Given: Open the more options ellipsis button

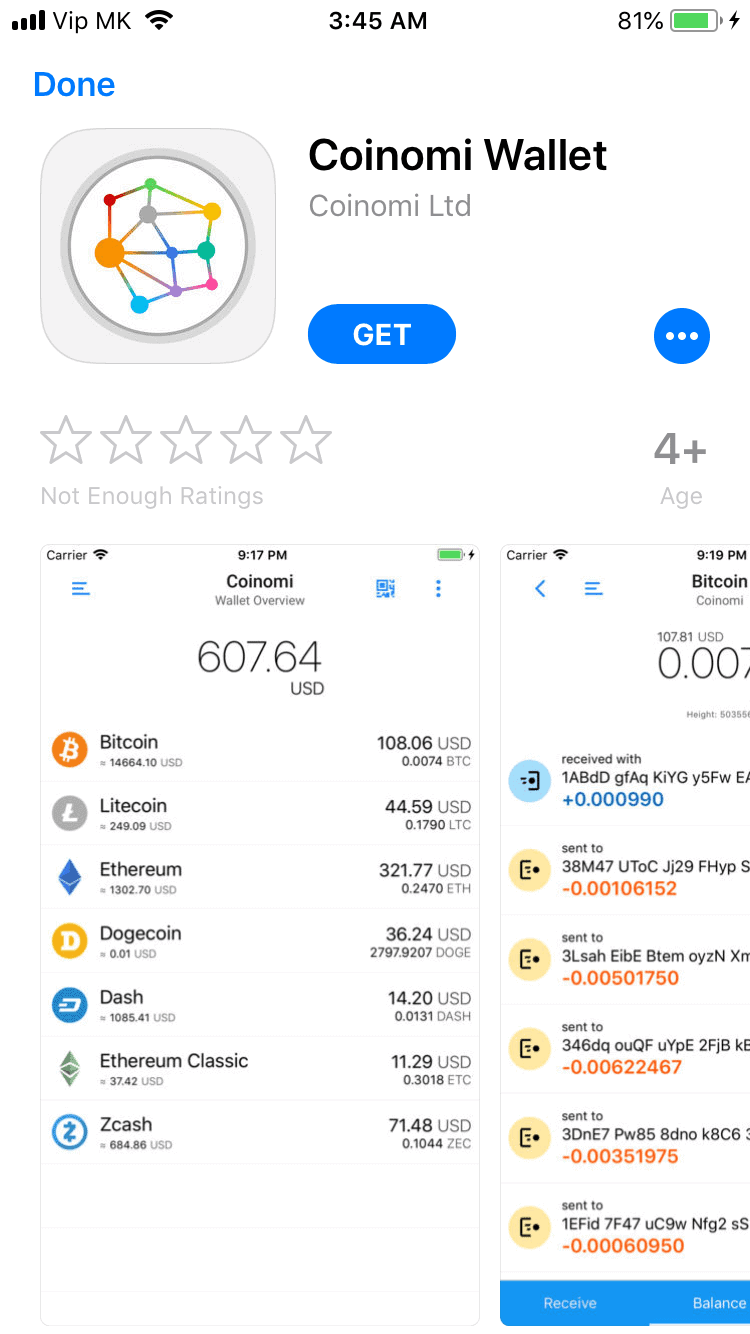Looking at the screenshot, I should point(682,336).
